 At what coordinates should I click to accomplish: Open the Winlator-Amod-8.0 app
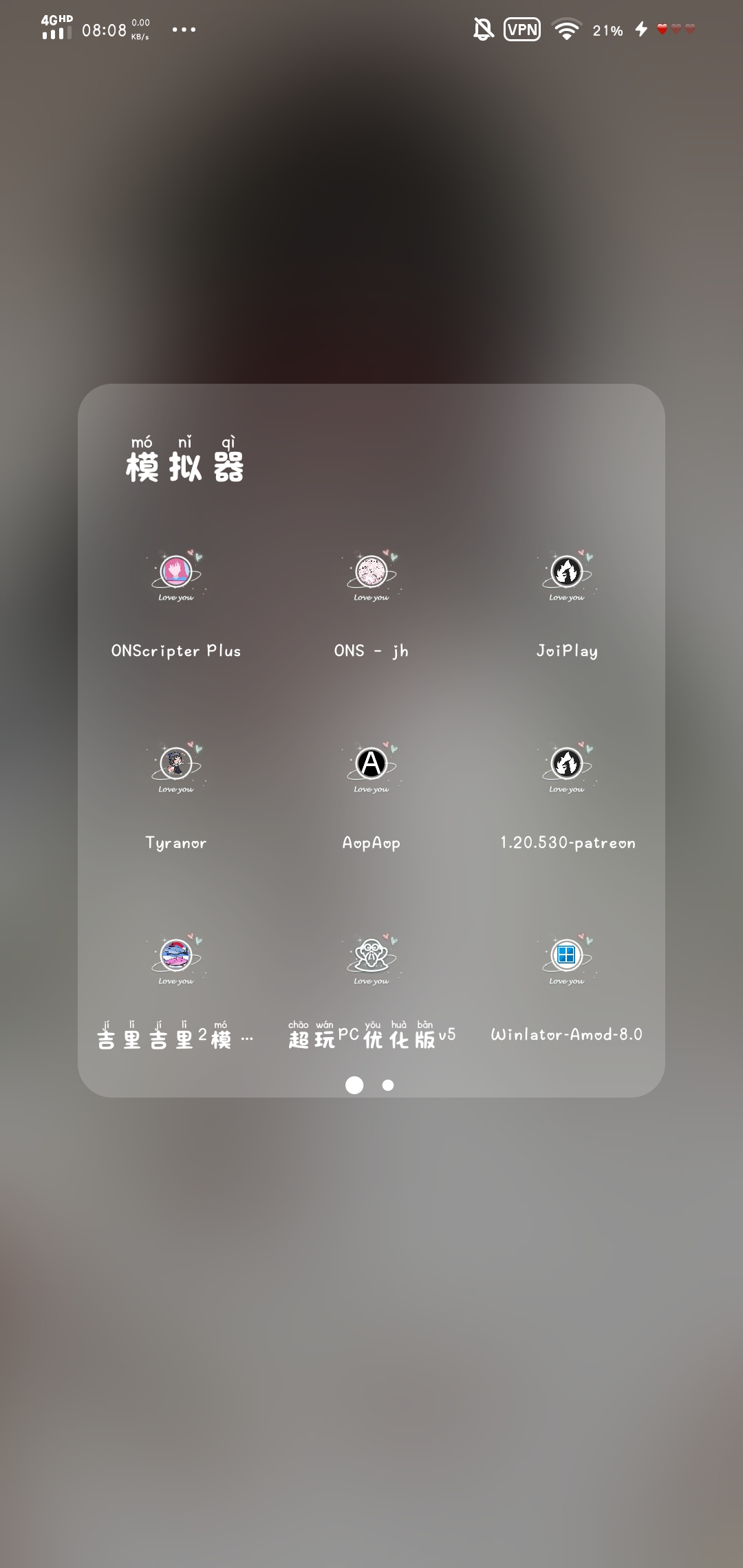[x=567, y=957]
